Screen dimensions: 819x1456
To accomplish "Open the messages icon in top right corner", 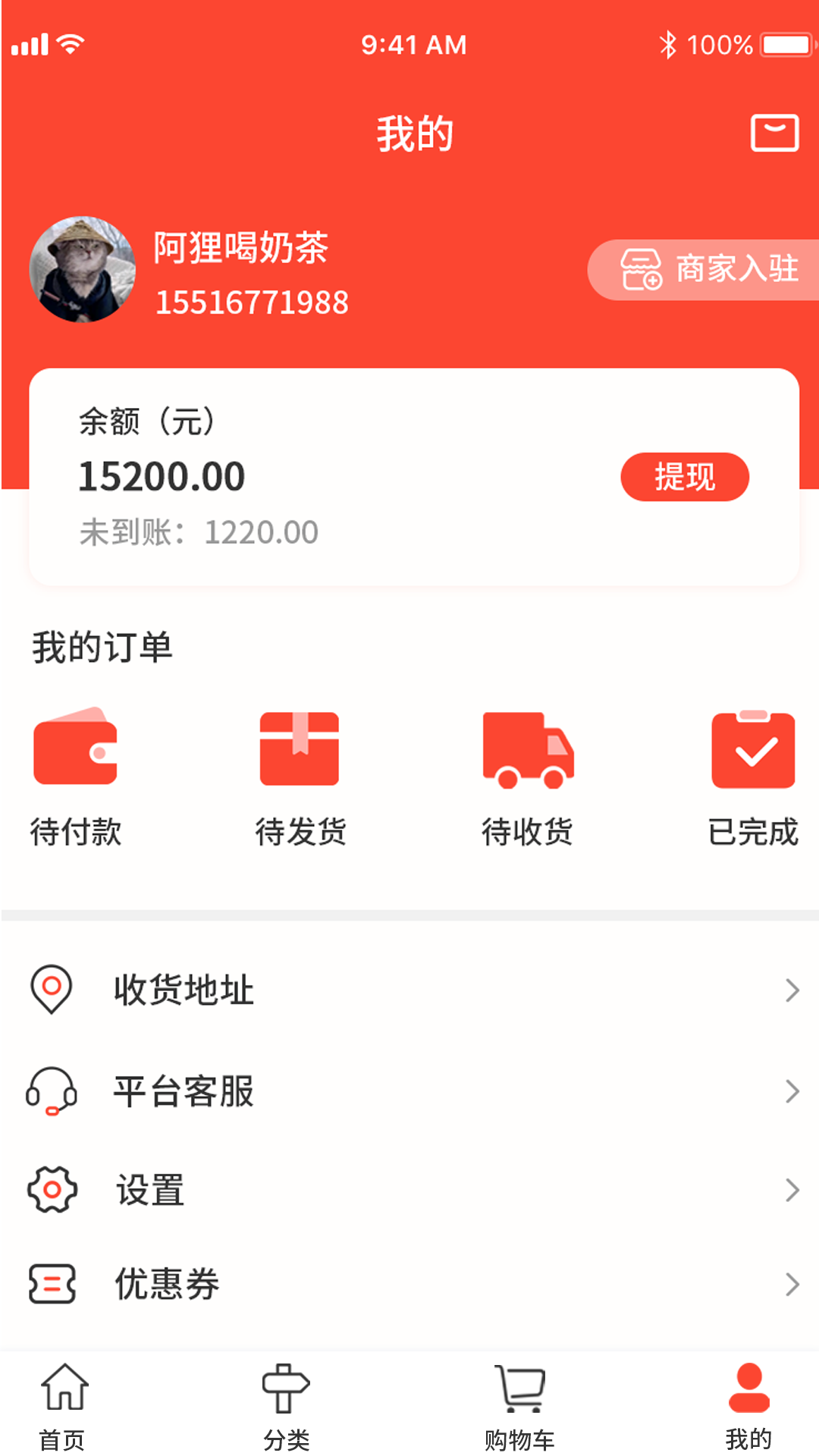I will 775,131.
